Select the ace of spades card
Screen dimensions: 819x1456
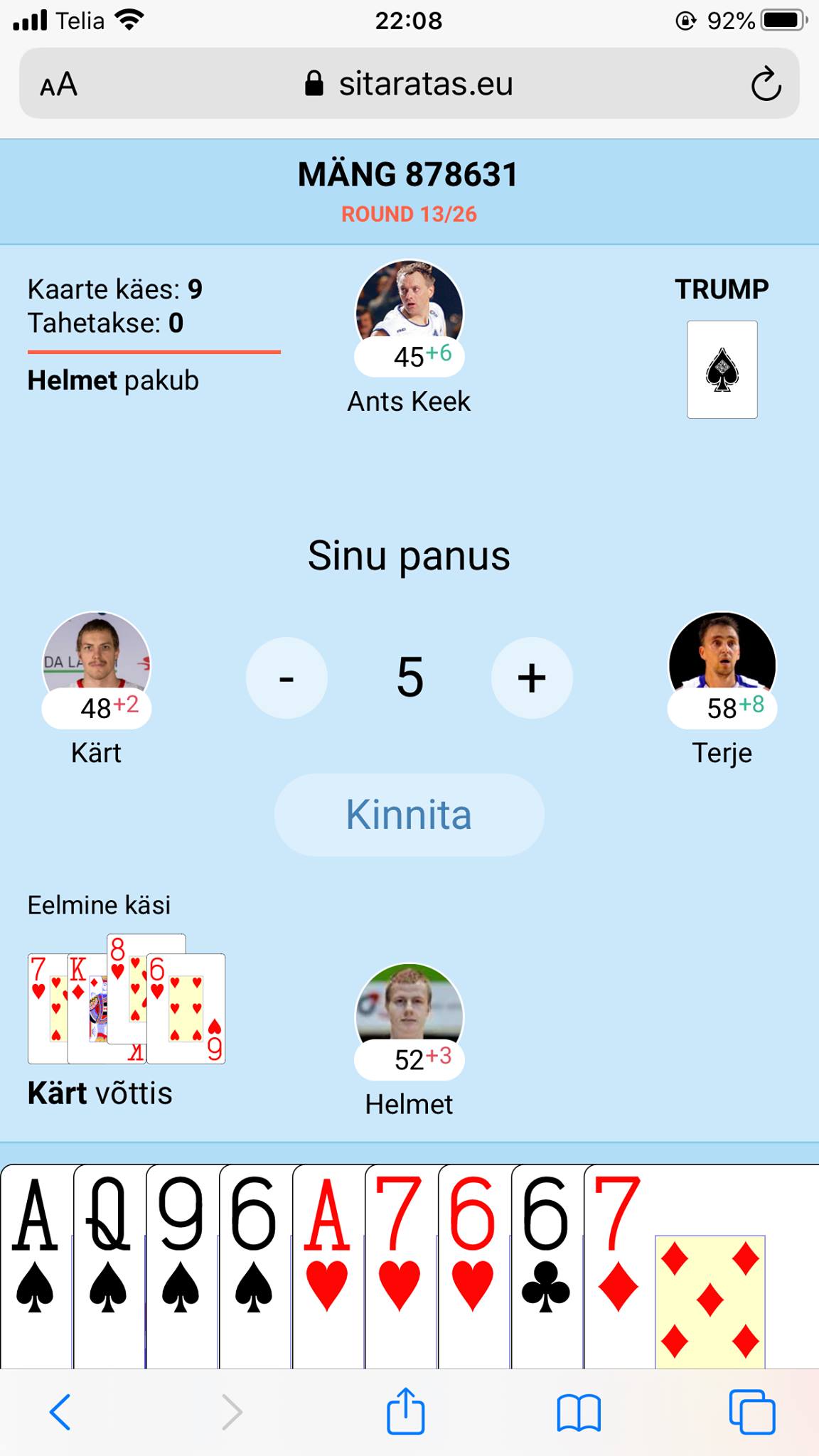(x=36, y=1266)
